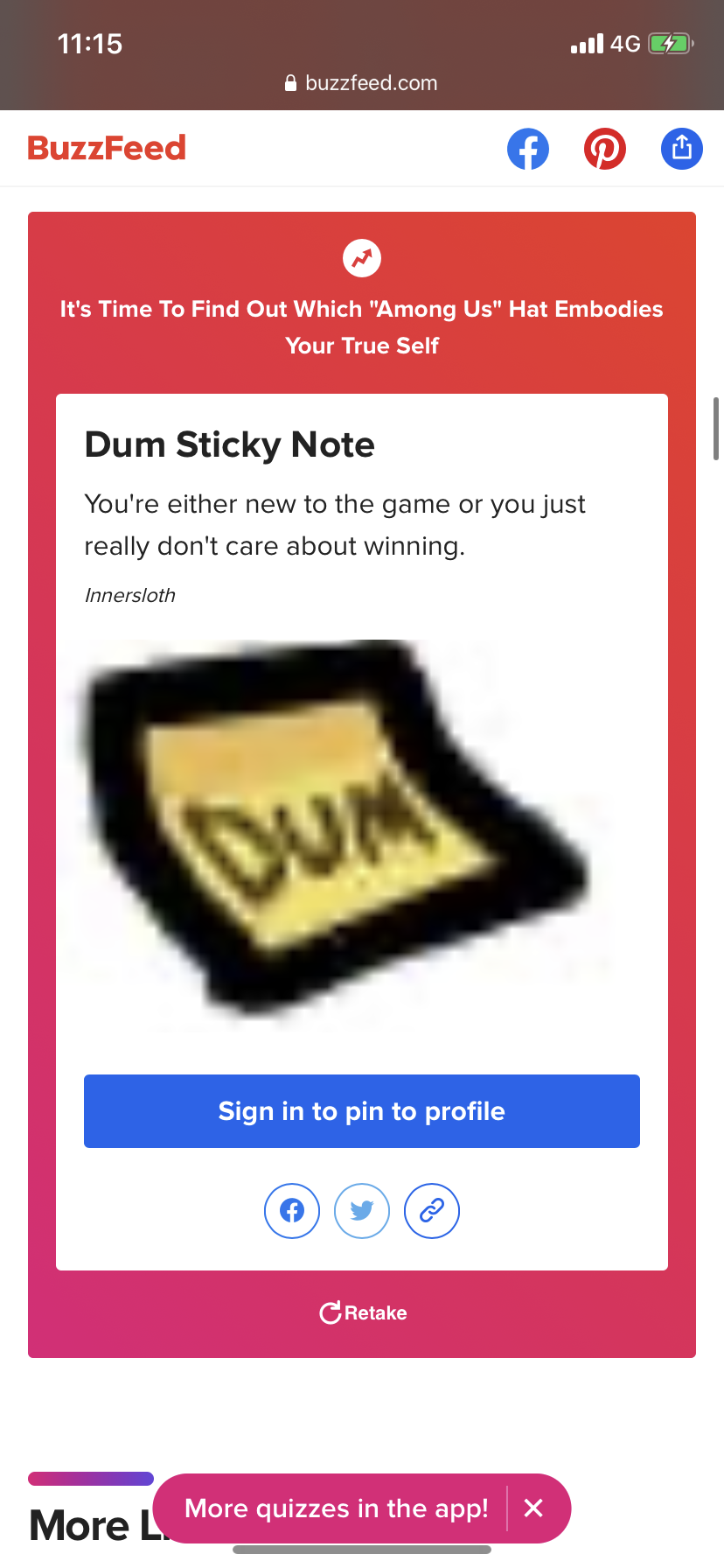This screenshot has height=1568, width=724.
Task: Open the BuzzFeed home logo
Action: point(107,148)
